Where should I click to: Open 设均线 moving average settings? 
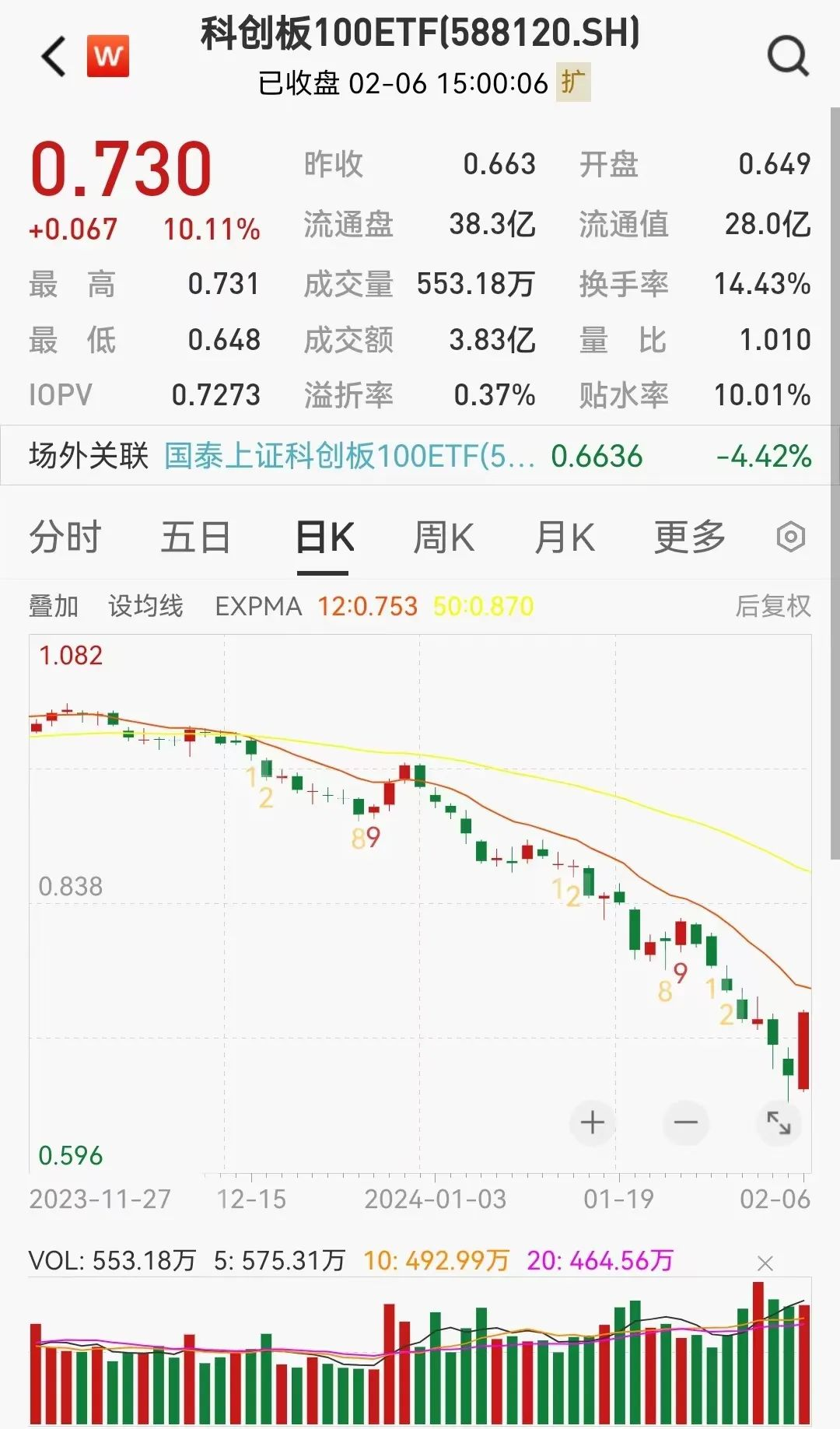pyautogui.click(x=145, y=606)
